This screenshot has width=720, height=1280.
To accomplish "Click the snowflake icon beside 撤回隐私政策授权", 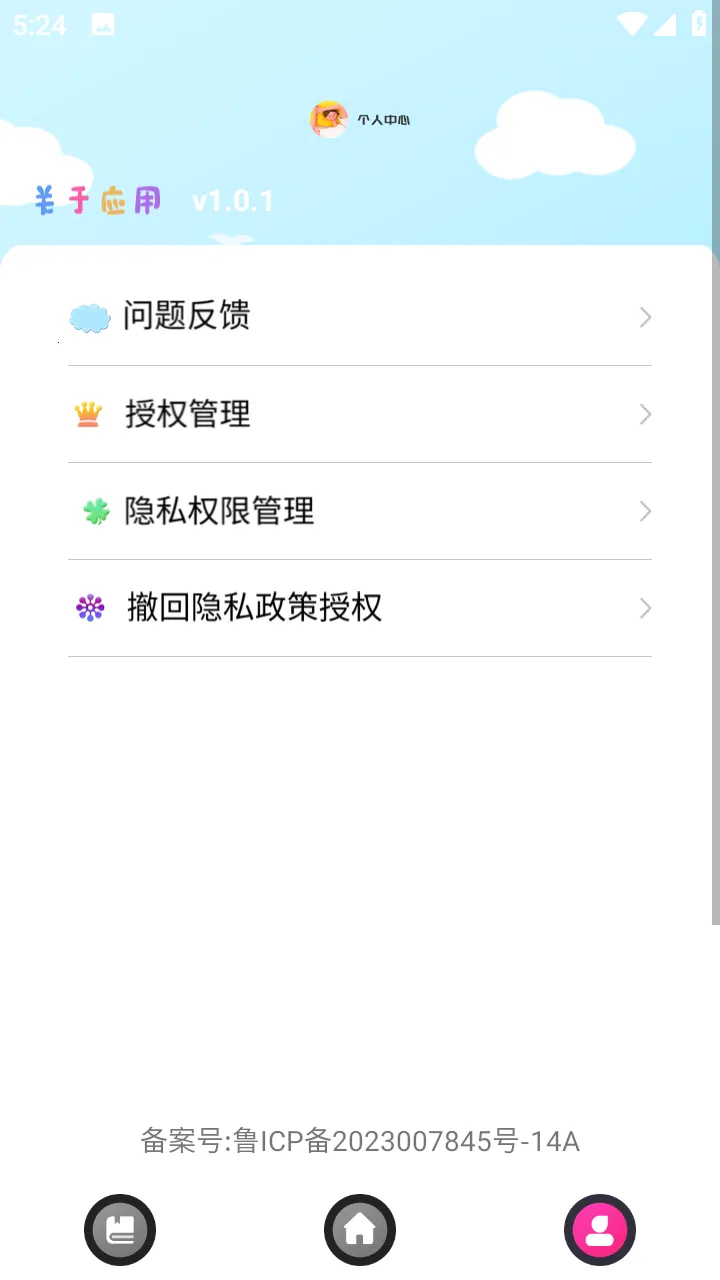I will pyautogui.click(x=89, y=607).
